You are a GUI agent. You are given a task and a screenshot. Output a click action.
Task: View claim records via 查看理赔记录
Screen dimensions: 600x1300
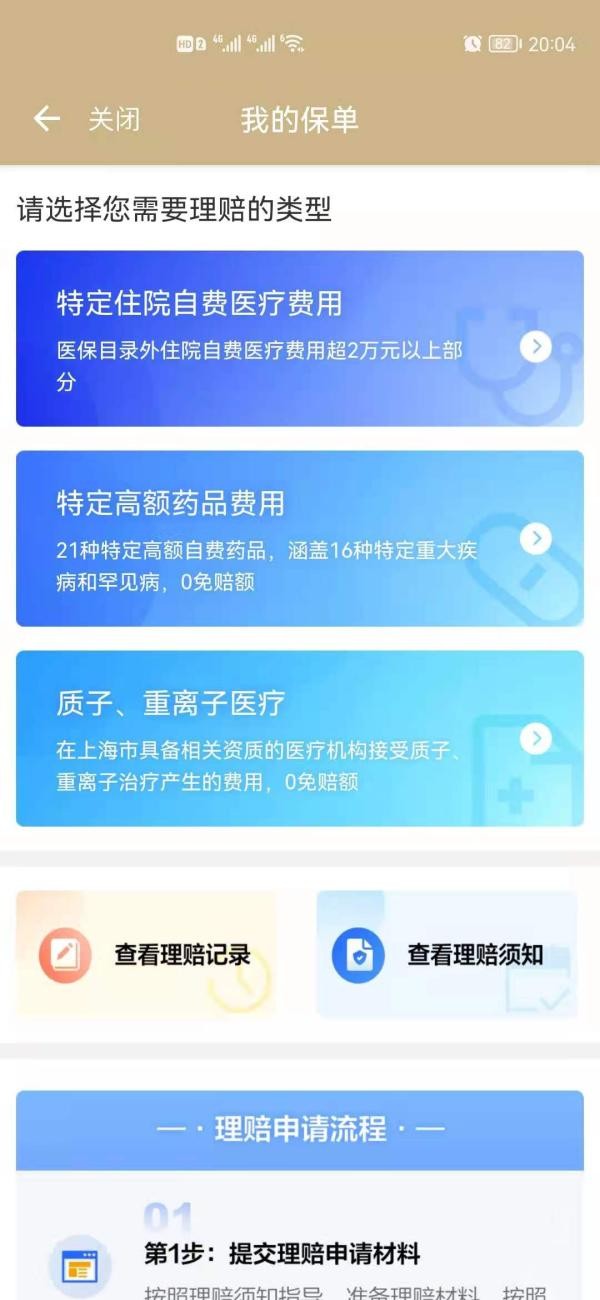[146, 955]
